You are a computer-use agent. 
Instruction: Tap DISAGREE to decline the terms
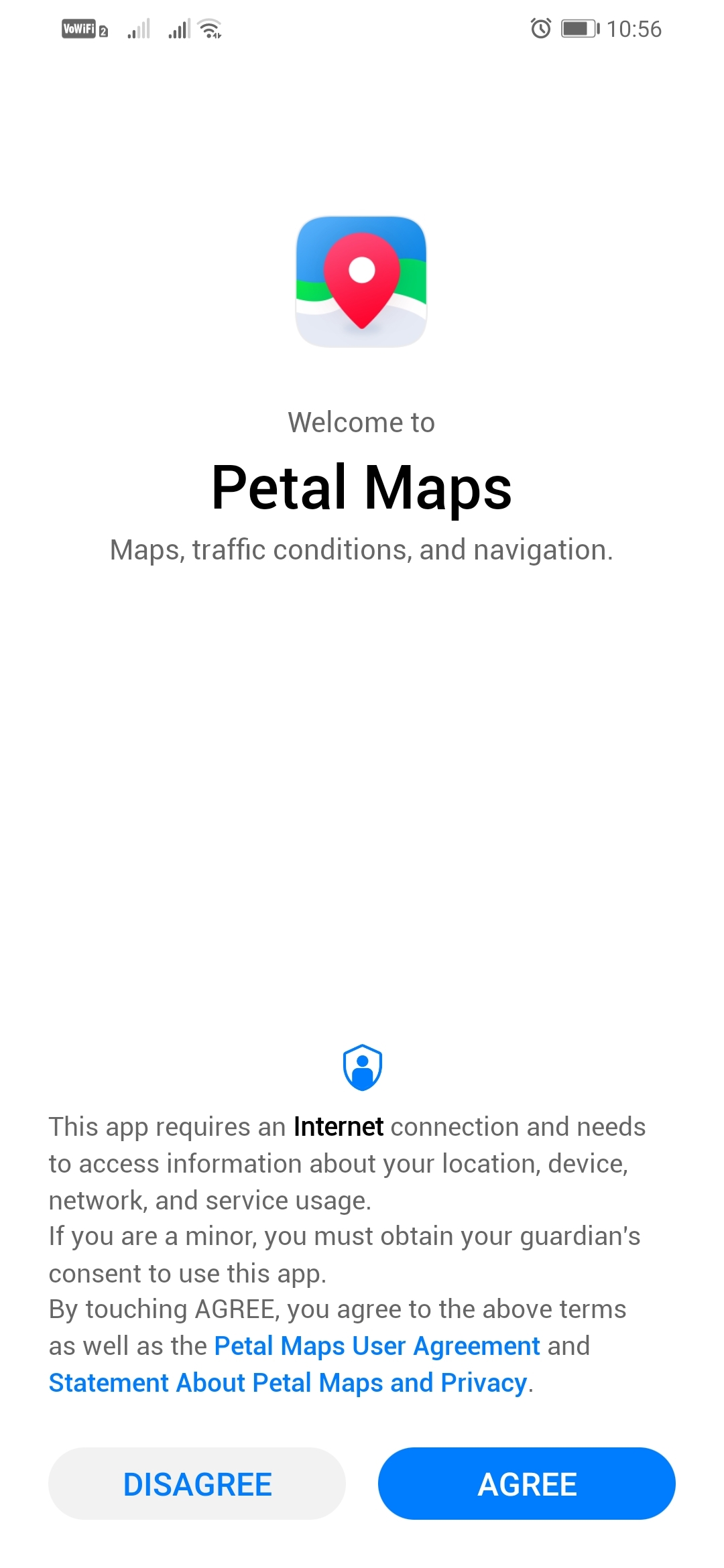[x=196, y=1483]
